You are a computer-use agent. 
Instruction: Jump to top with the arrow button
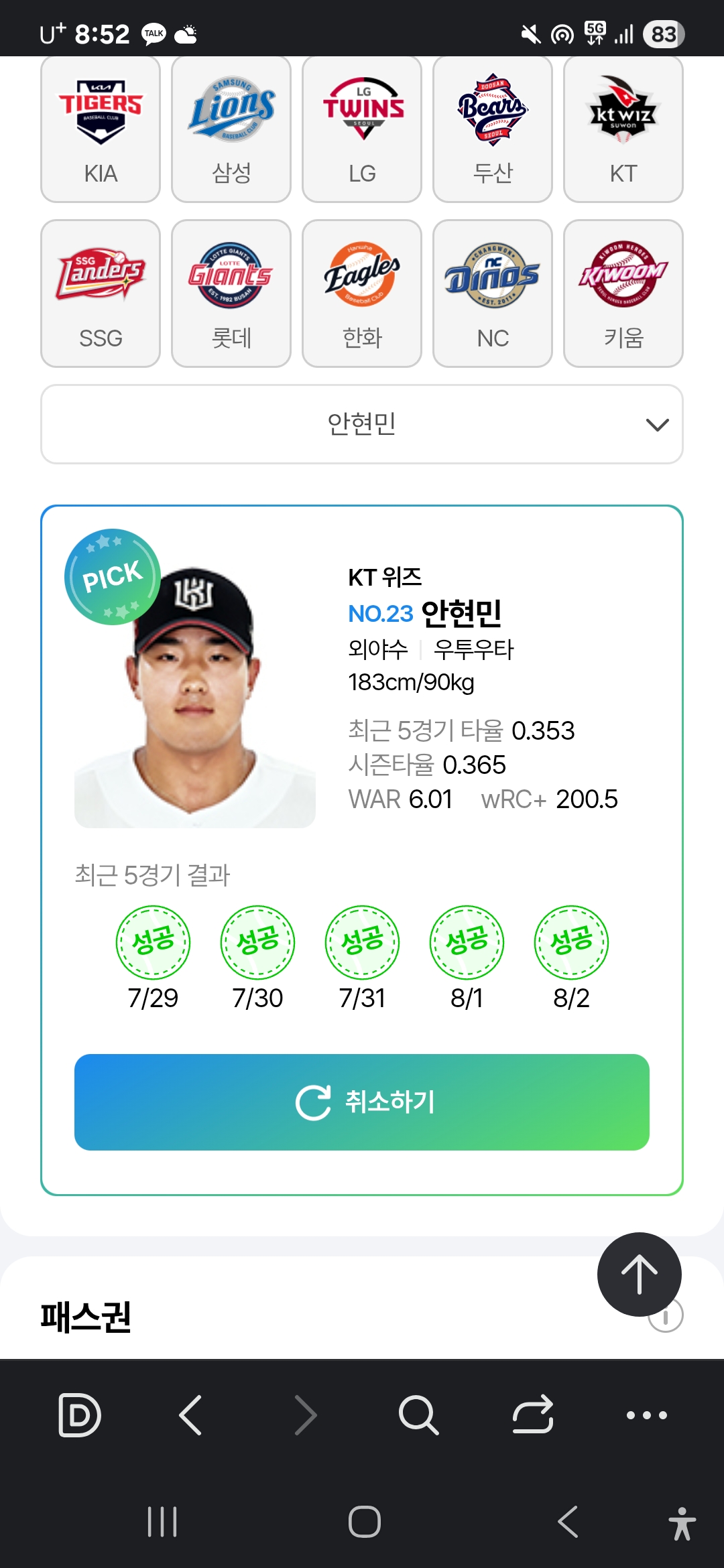coord(639,1274)
